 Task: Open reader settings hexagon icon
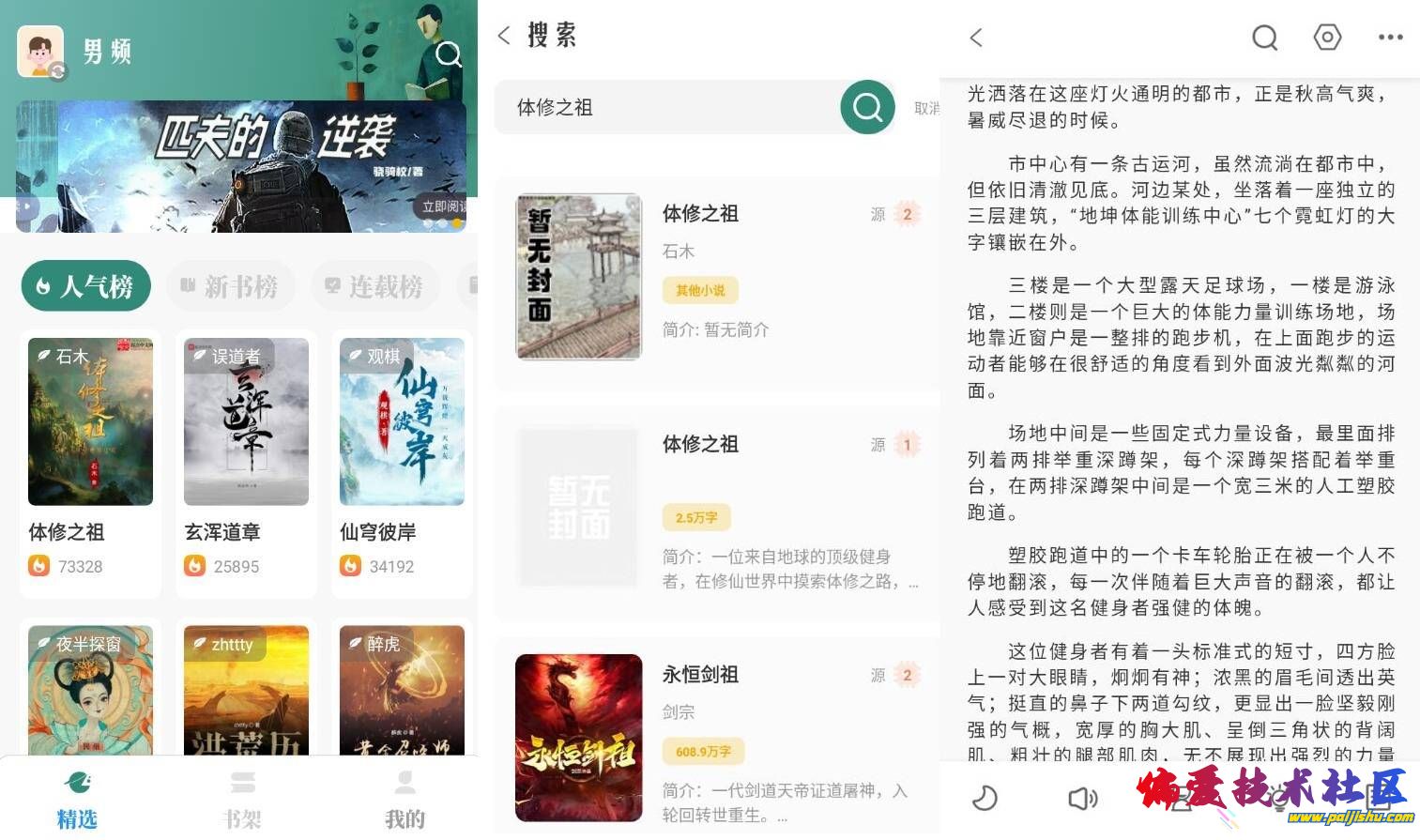point(1327,38)
